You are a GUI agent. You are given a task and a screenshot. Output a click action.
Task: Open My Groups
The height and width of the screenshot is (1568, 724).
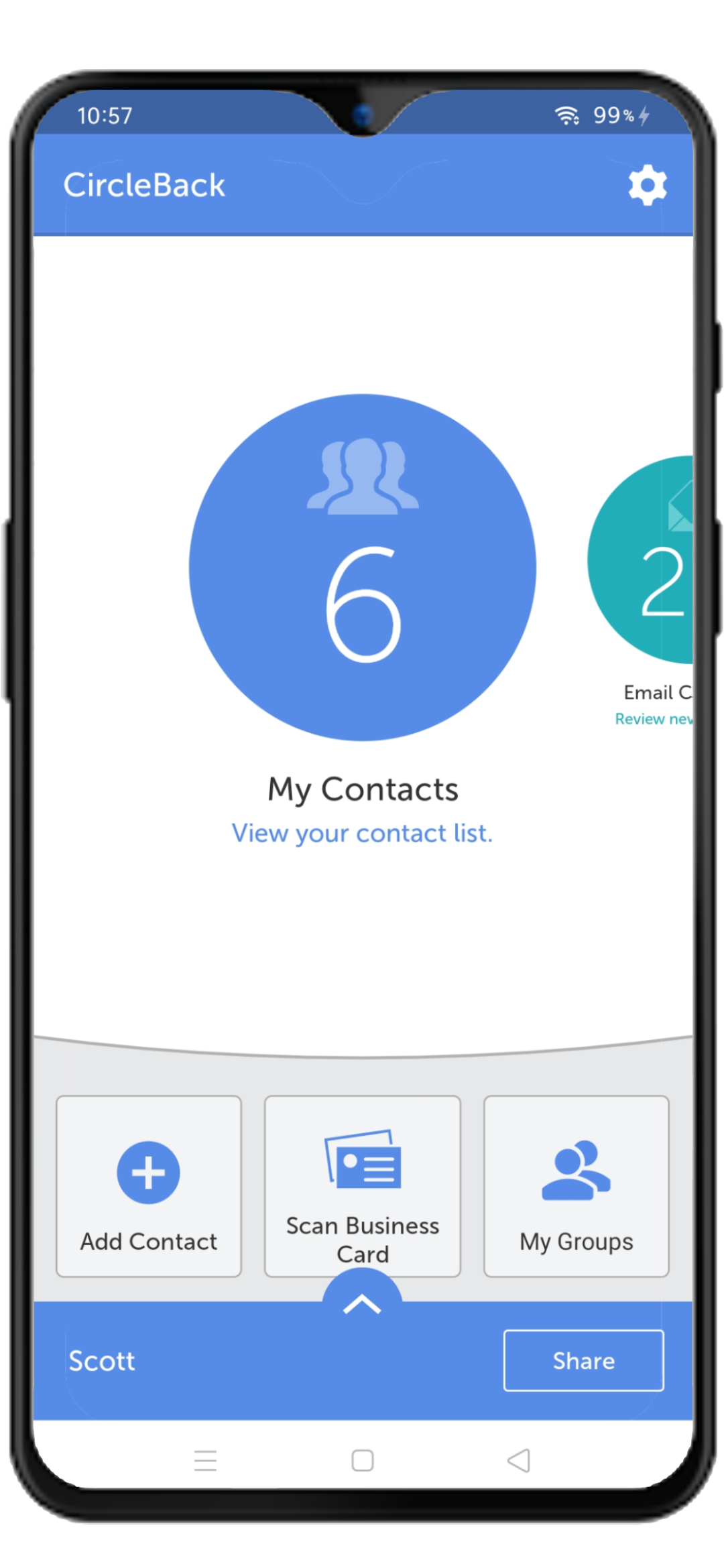[577, 1186]
